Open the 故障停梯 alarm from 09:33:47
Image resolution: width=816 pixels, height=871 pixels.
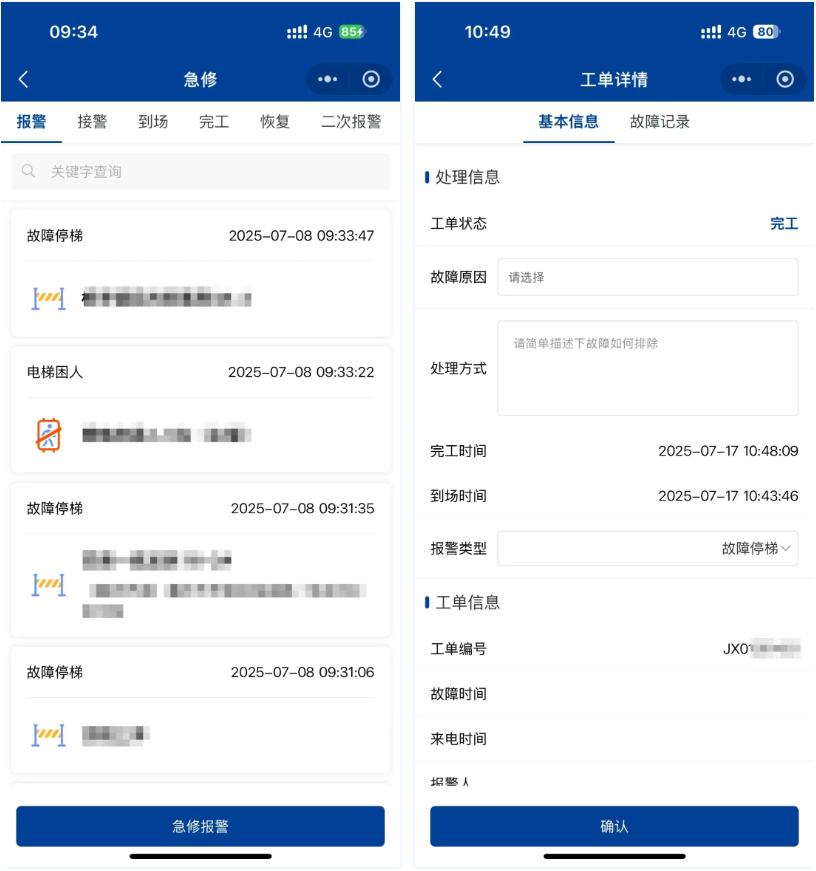click(200, 272)
